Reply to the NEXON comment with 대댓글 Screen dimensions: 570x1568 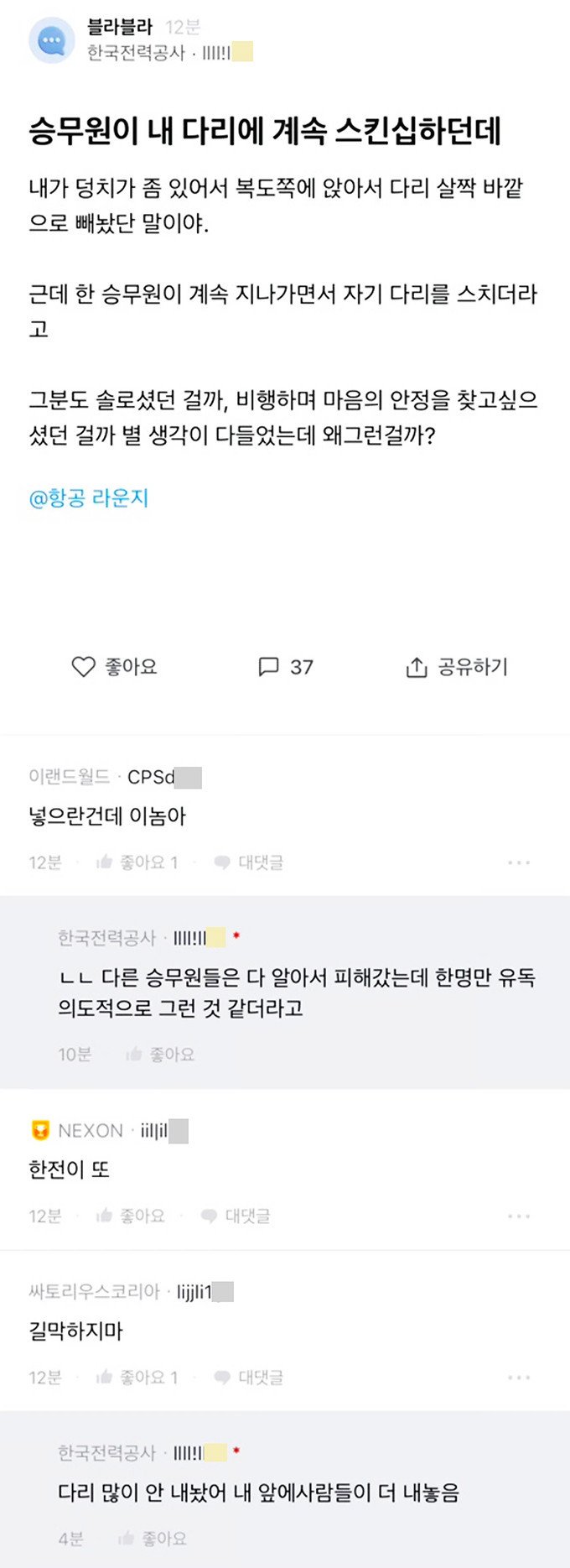tap(236, 1216)
